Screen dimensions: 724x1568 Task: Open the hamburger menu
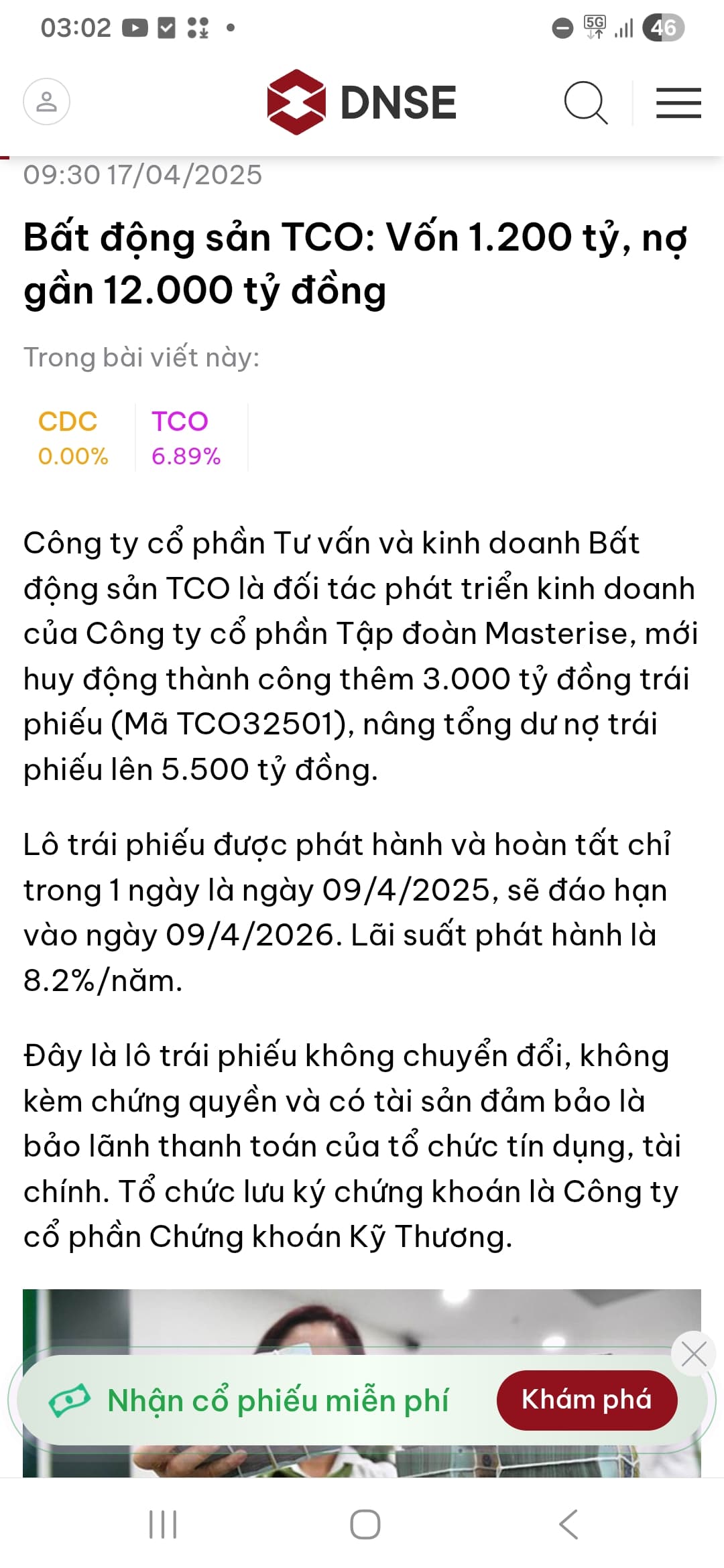[678, 103]
